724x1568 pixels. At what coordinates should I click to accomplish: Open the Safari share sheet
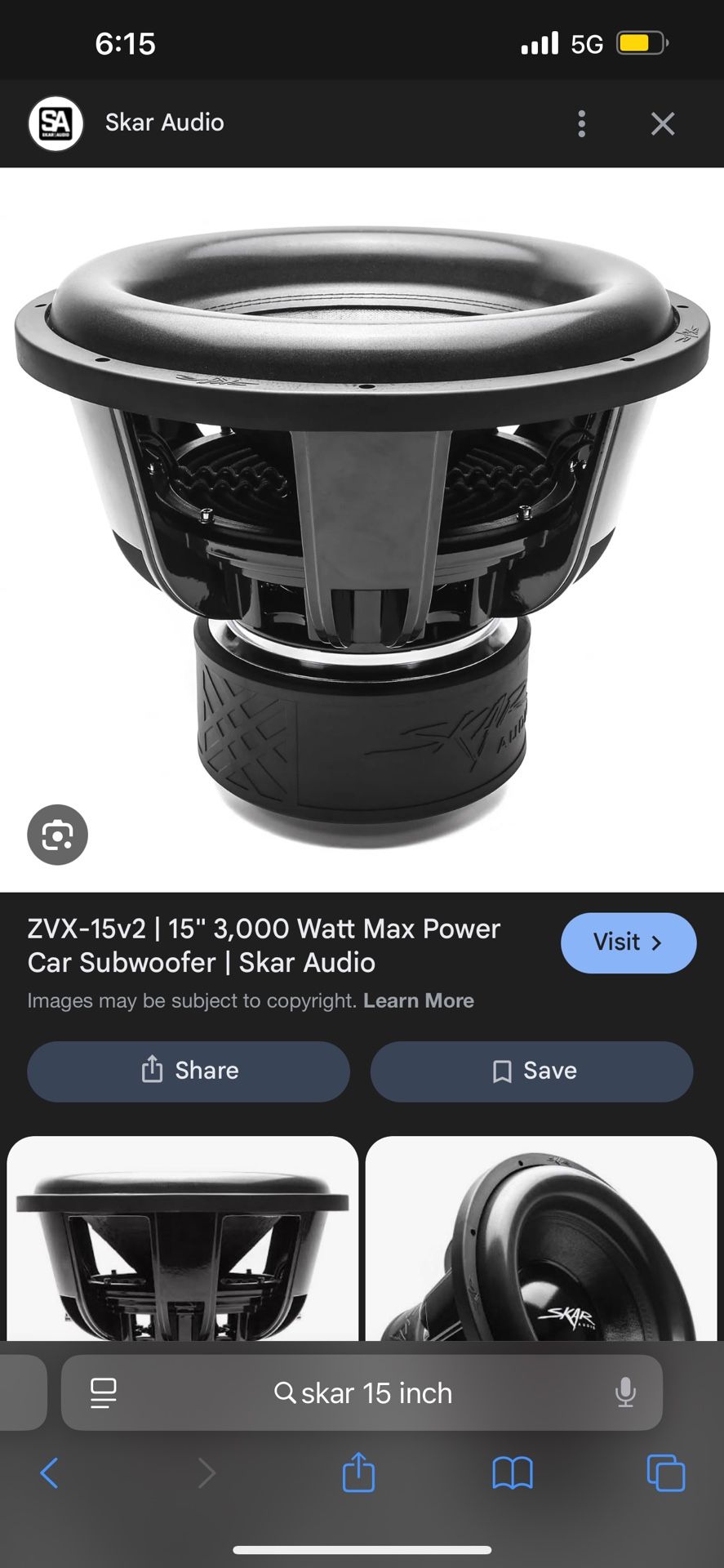click(358, 1473)
